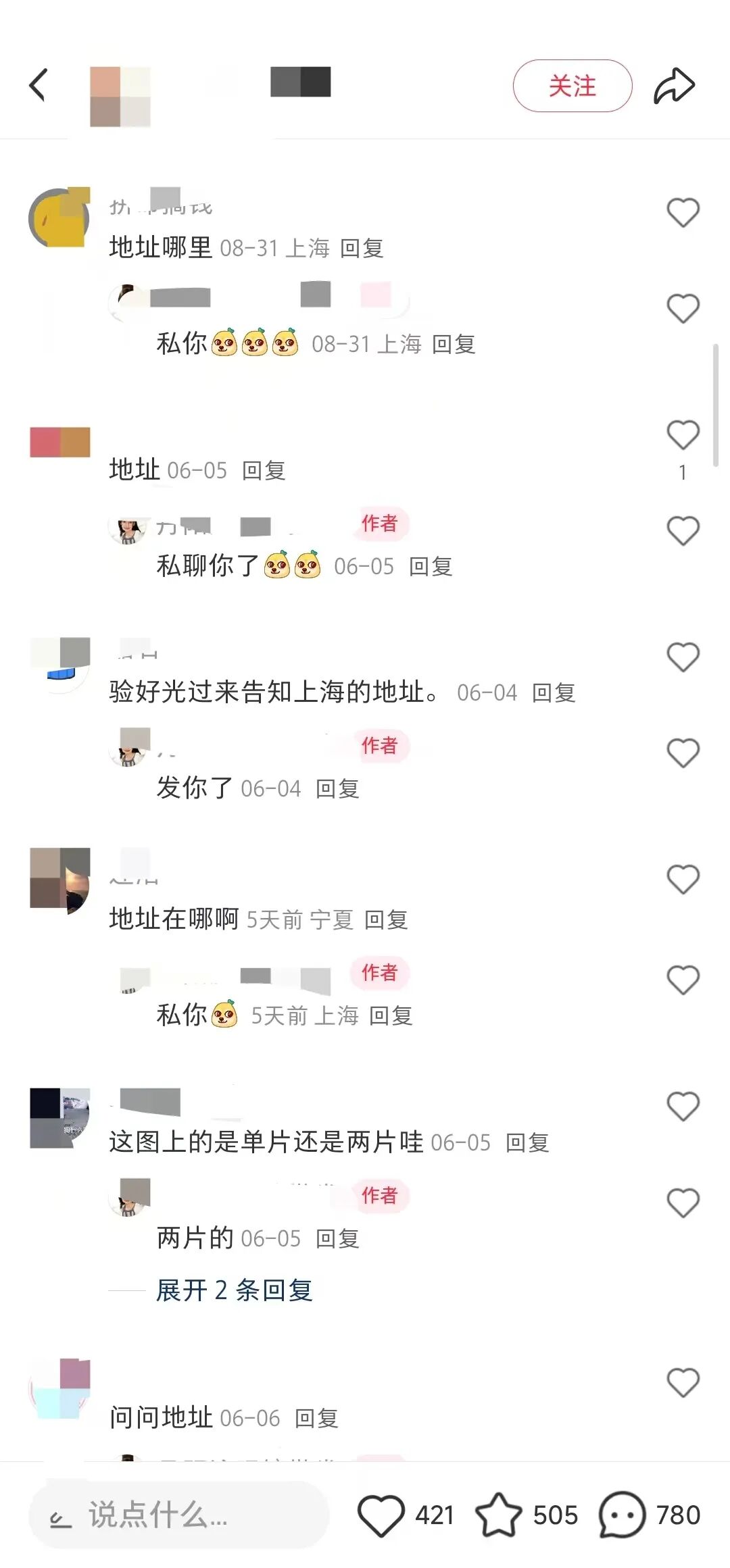Like the reply 私聊你了

point(683,530)
